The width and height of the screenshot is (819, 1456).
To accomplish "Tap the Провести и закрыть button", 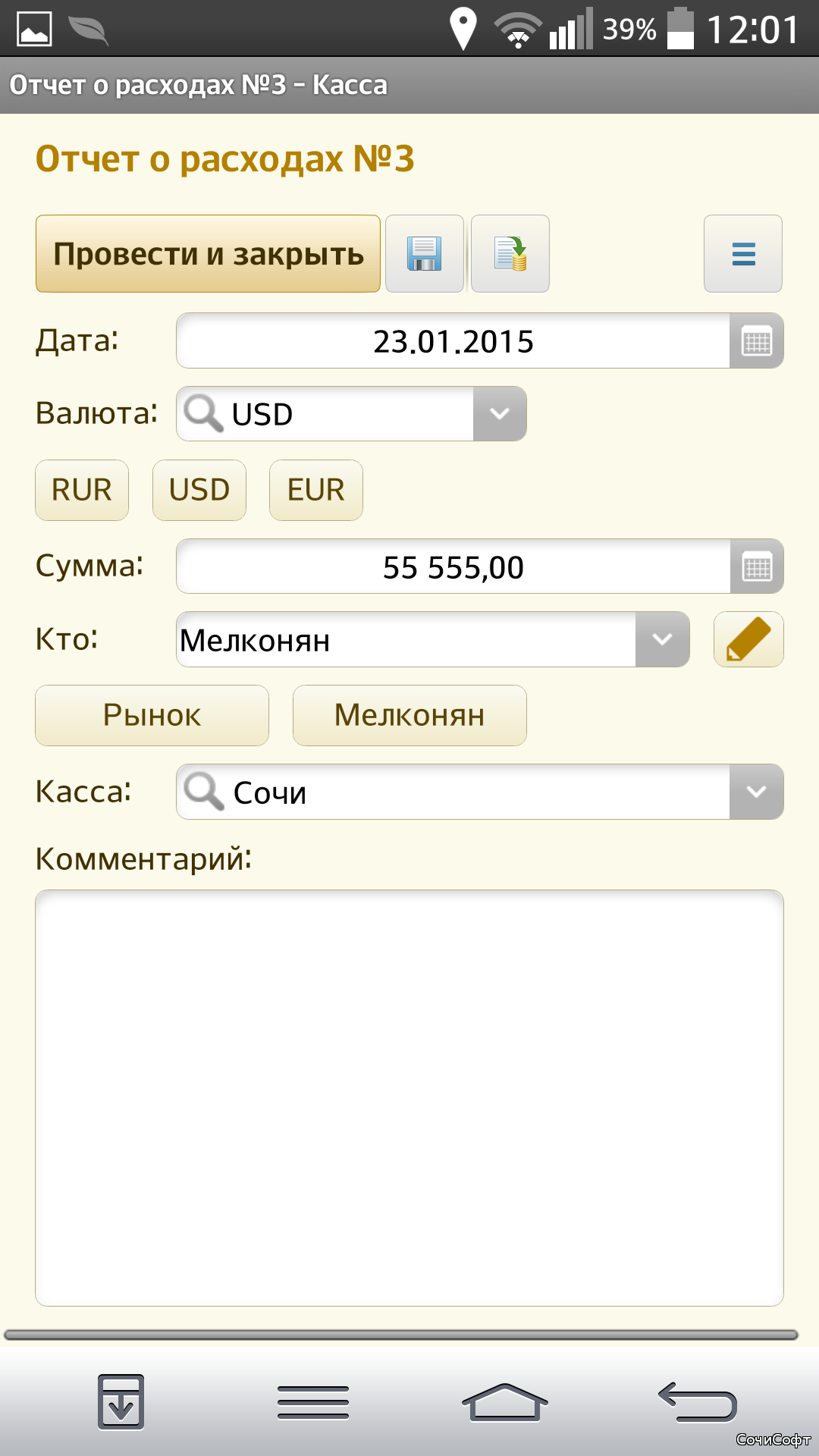I will pyautogui.click(x=208, y=254).
